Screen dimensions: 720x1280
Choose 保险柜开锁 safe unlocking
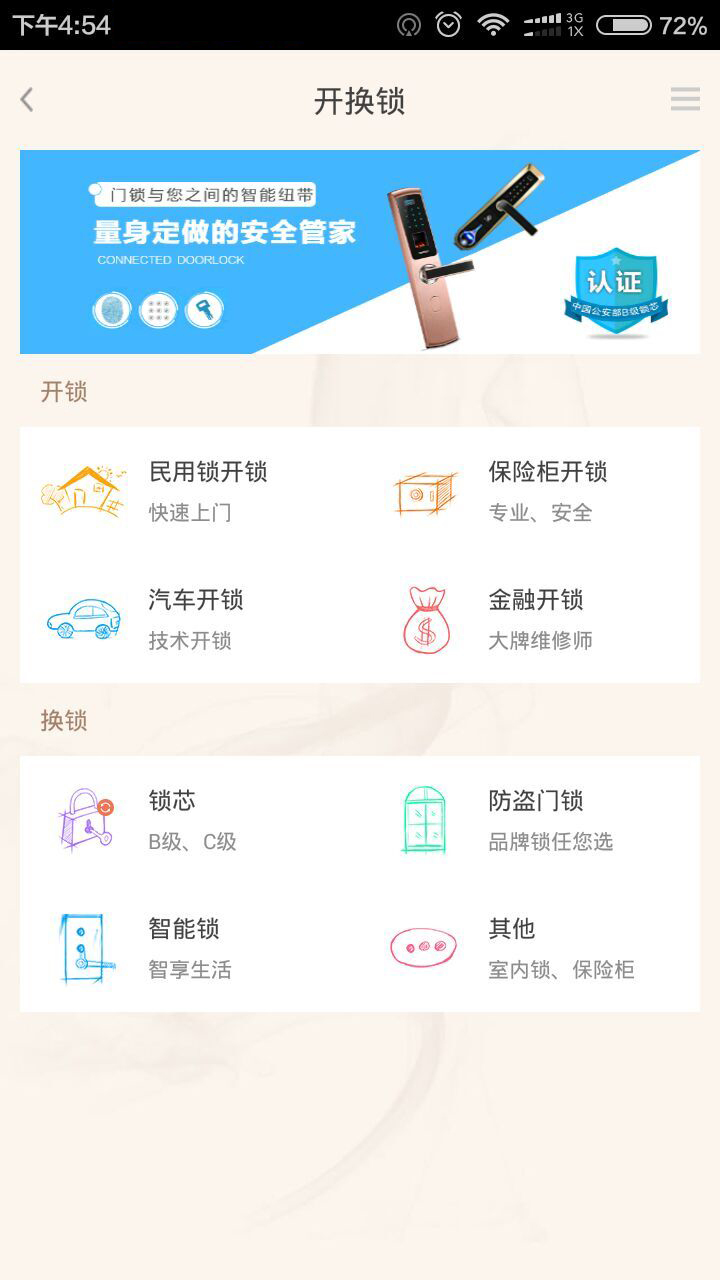pos(530,491)
